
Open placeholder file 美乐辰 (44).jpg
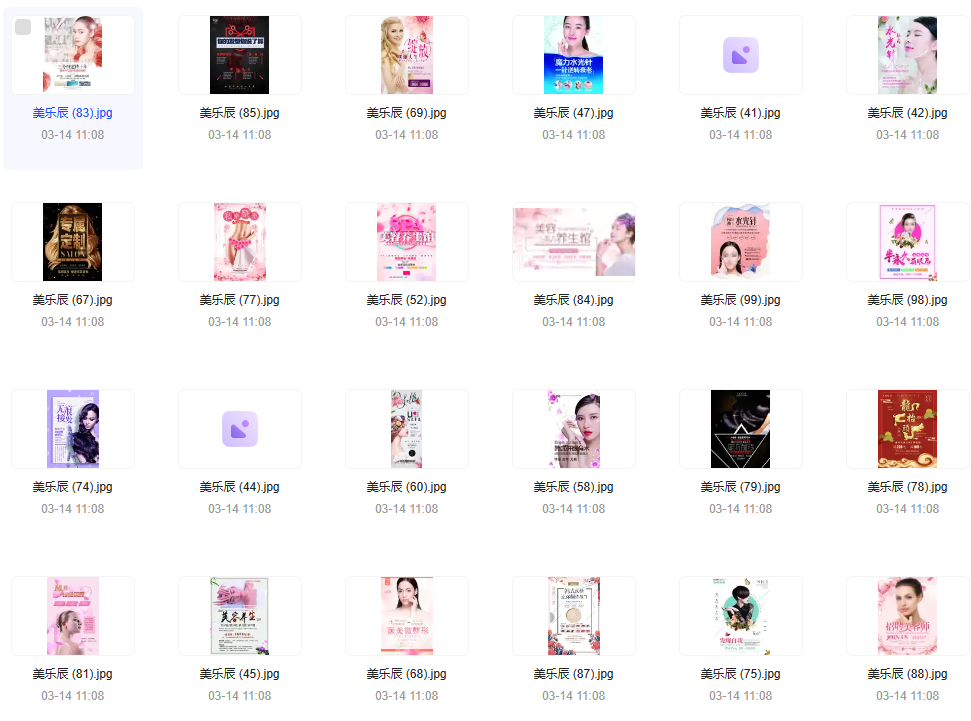pyautogui.click(x=240, y=429)
